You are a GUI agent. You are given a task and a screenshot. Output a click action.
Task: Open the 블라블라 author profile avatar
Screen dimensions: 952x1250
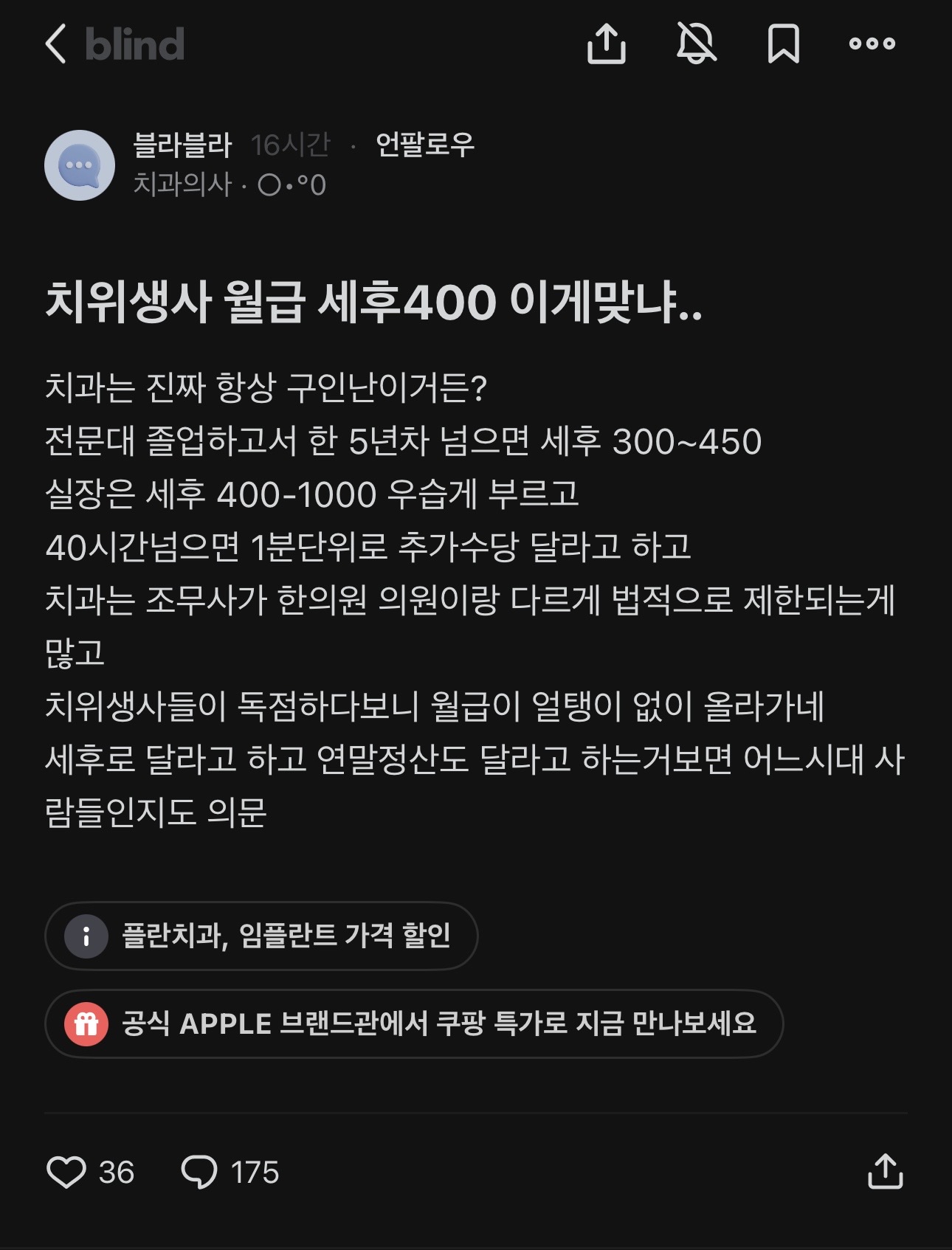80,165
